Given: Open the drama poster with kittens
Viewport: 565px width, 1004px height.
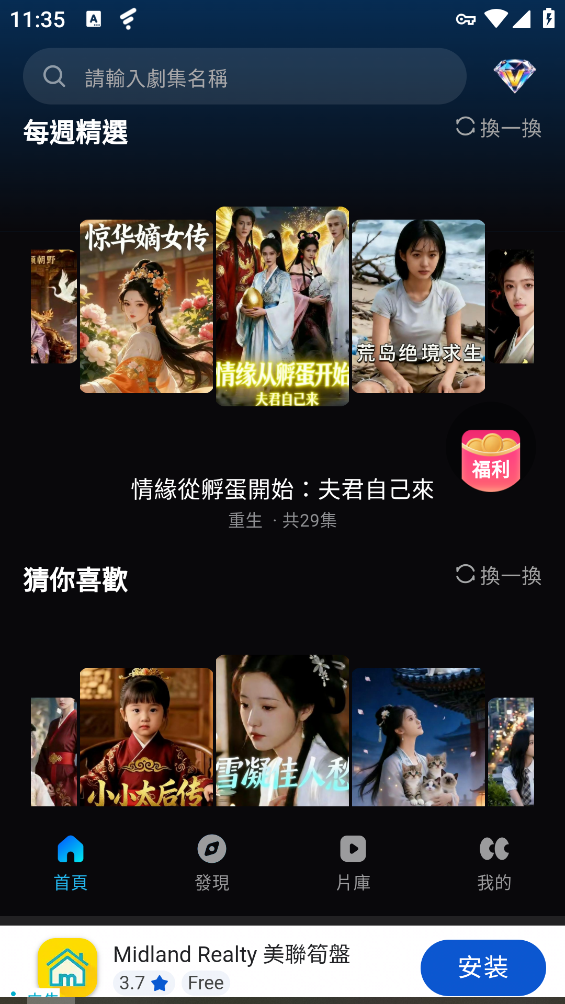Looking at the screenshot, I should click(418, 736).
